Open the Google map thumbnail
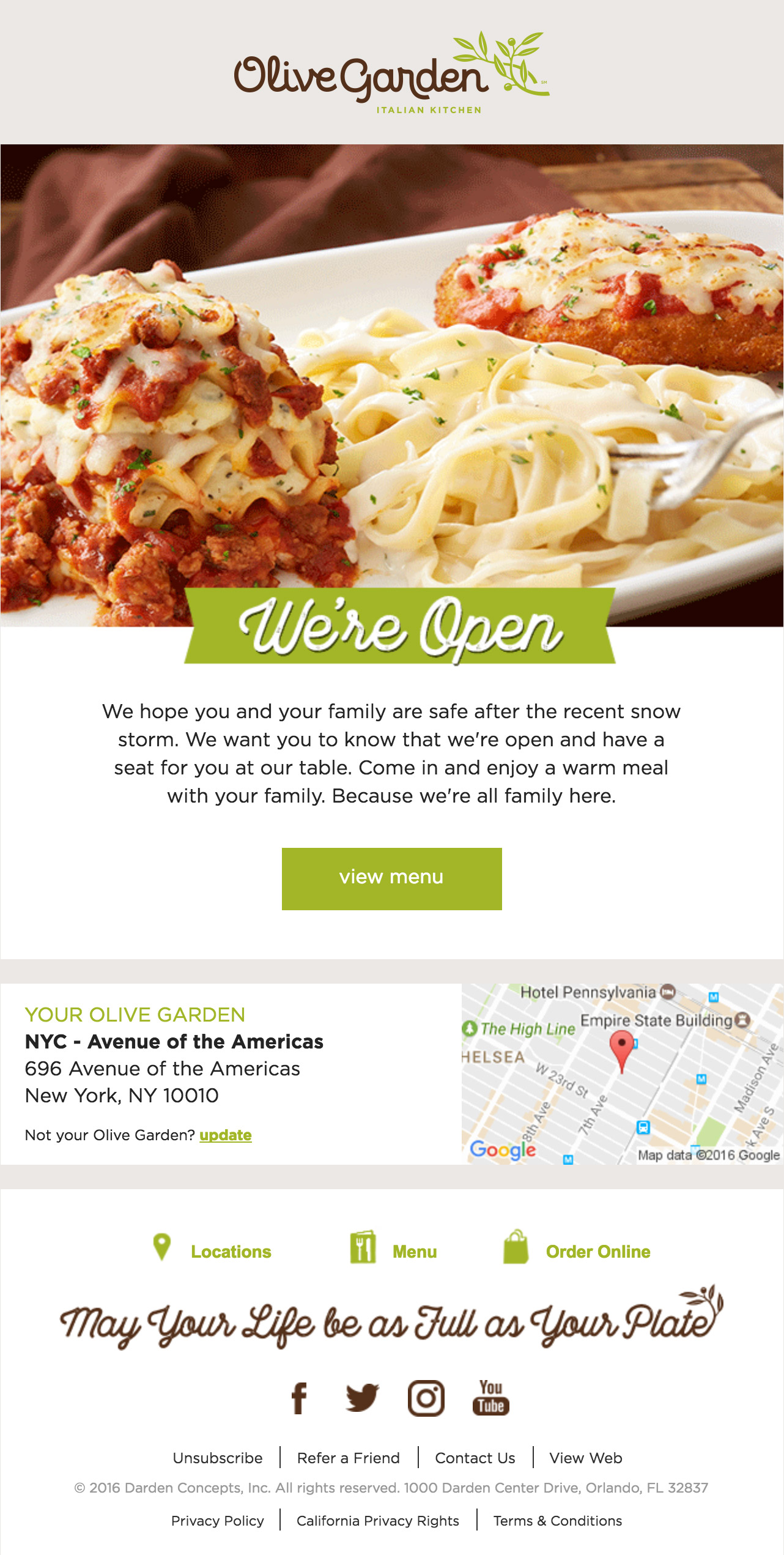The width and height of the screenshot is (784, 1555). (621, 1074)
